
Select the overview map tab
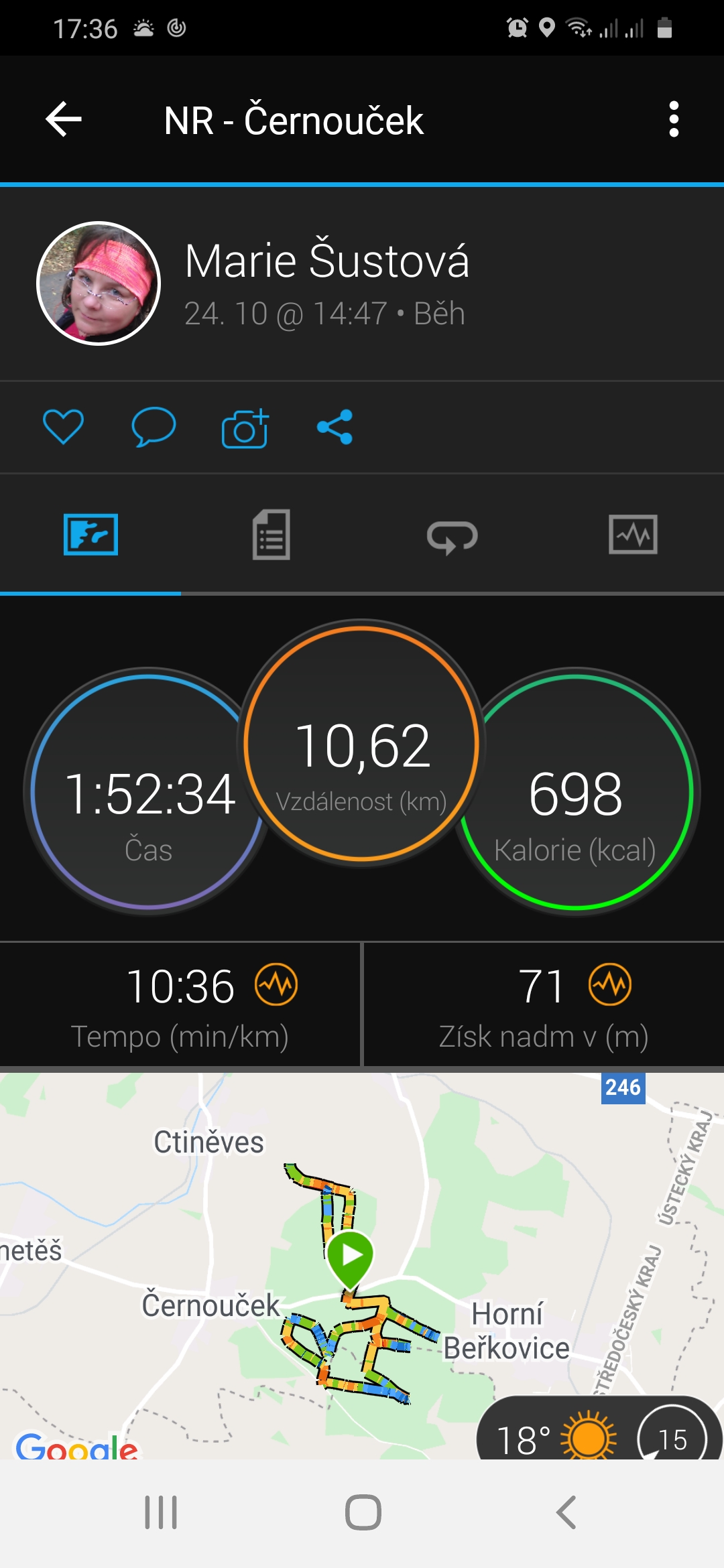(90, 535)
